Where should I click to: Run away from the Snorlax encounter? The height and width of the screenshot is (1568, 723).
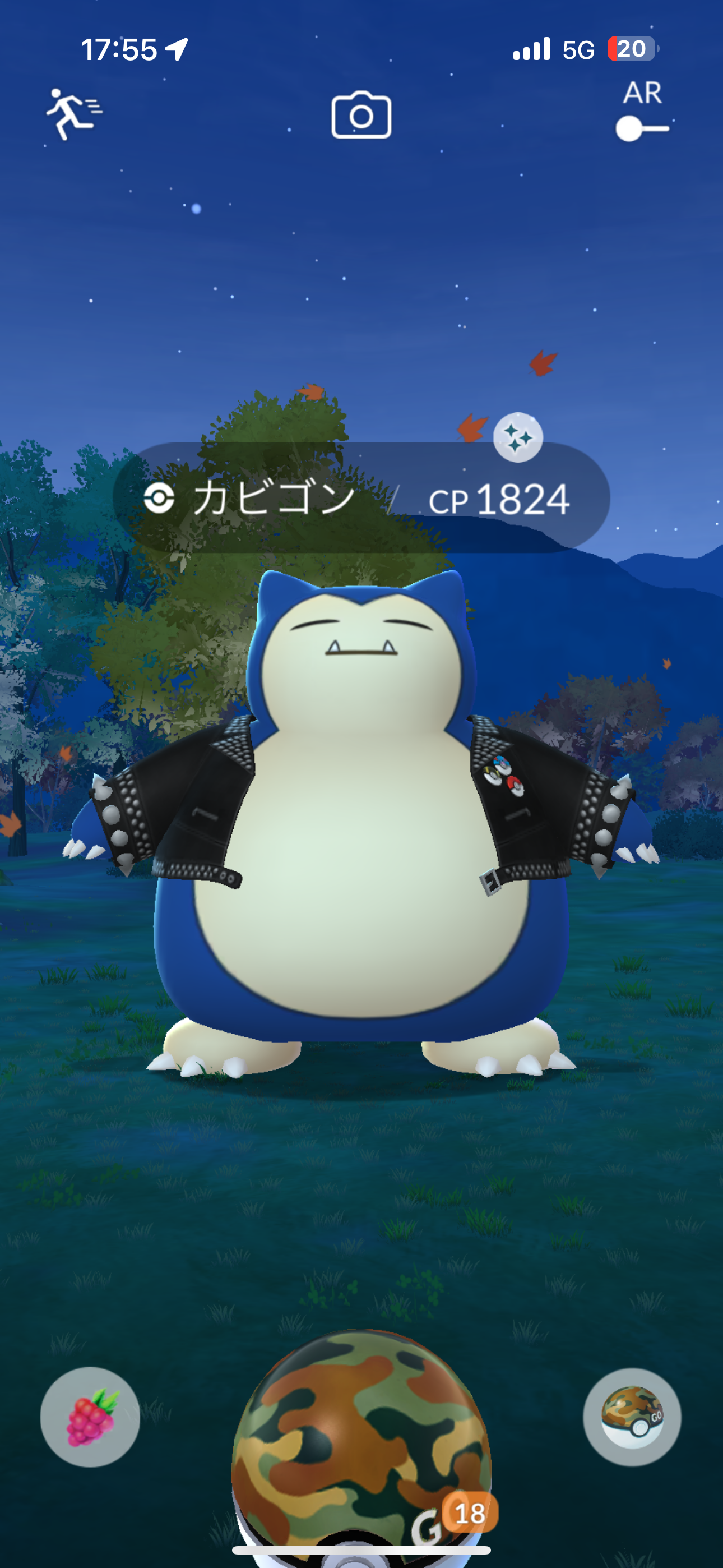[73, 114]
